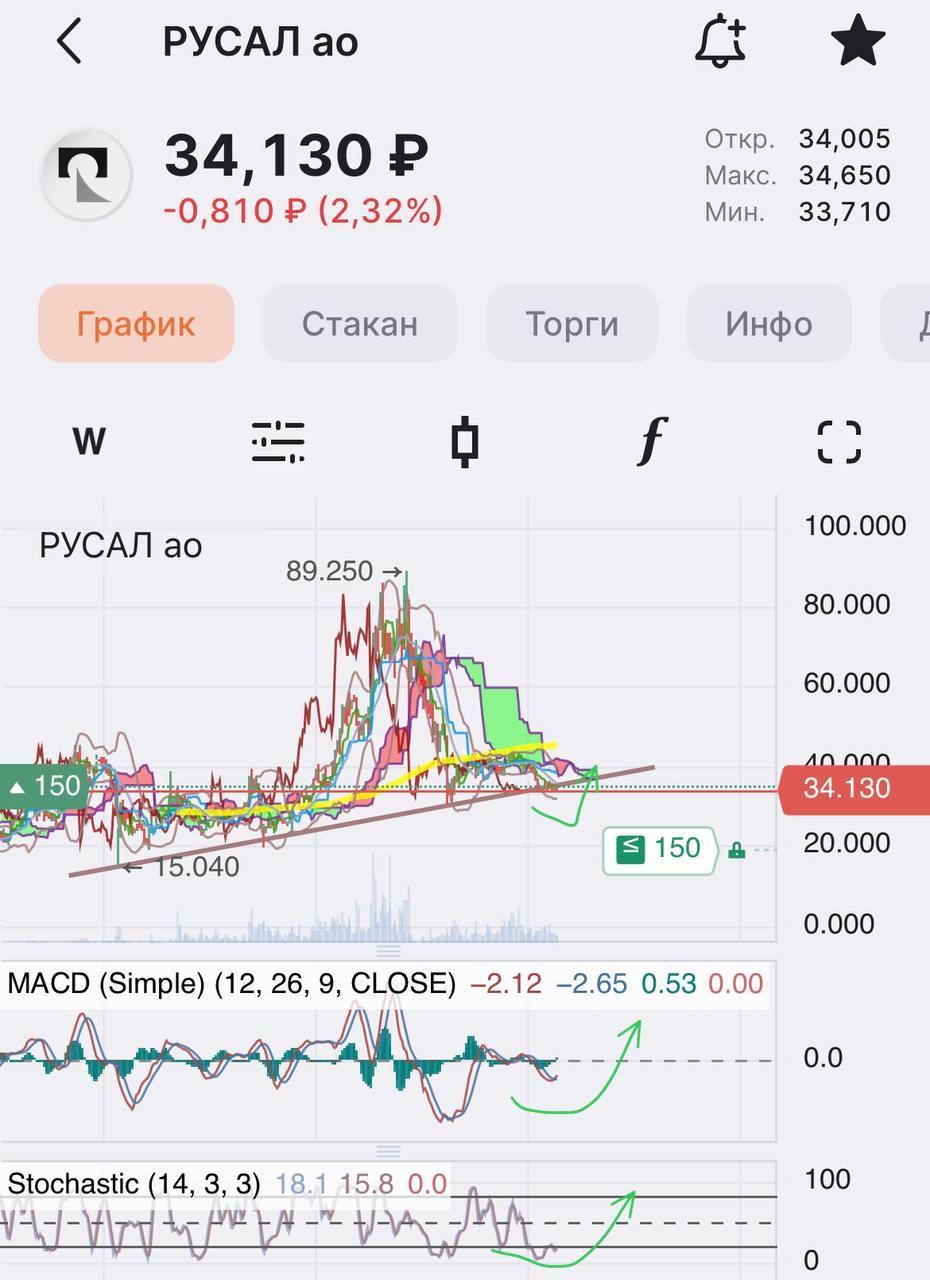Viewport: 930px width, 1280px height.
Task: Open the Стакан tab
Action: click(x=360, y=323)
